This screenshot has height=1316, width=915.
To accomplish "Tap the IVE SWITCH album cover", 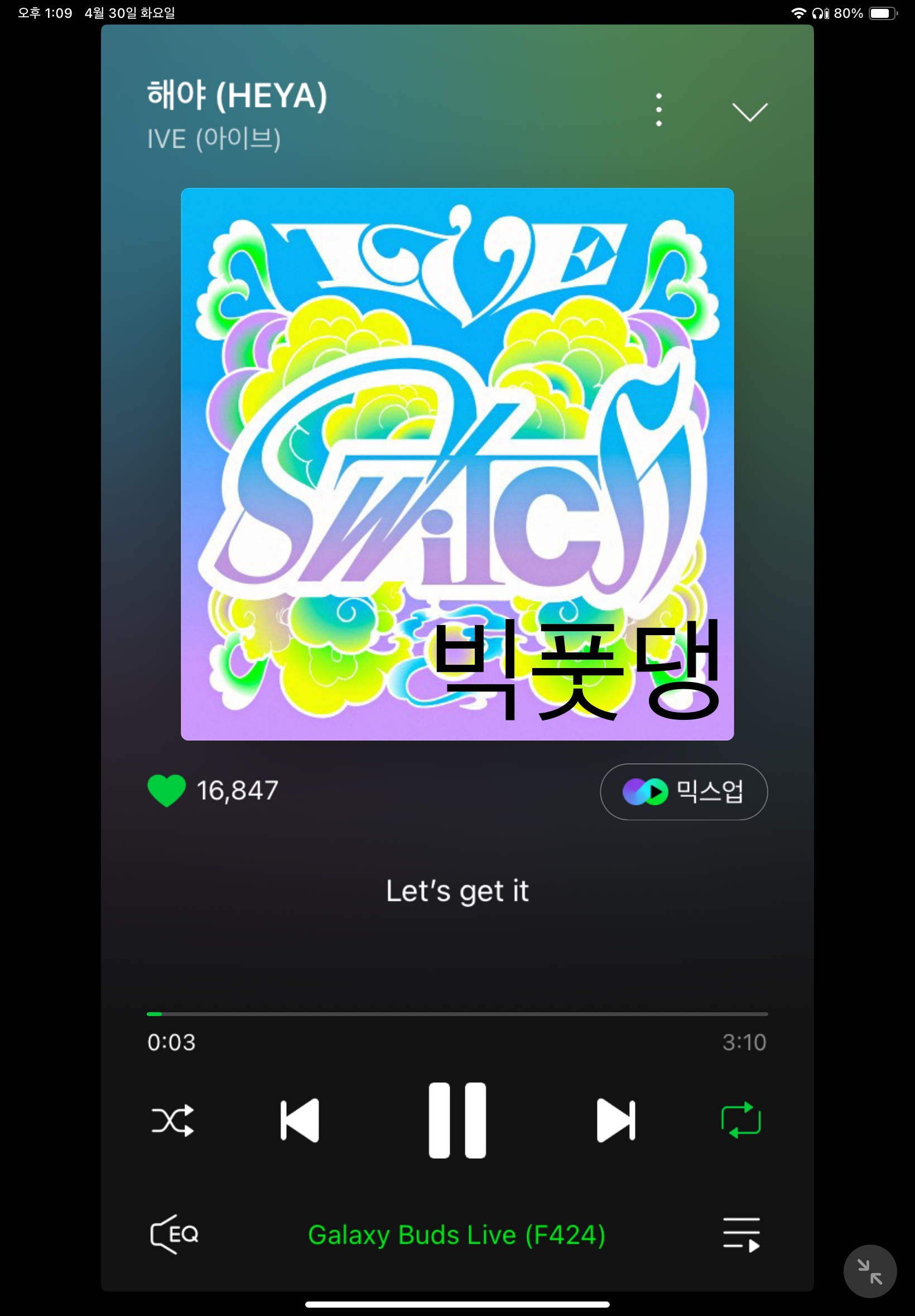I will click(457, 464).
